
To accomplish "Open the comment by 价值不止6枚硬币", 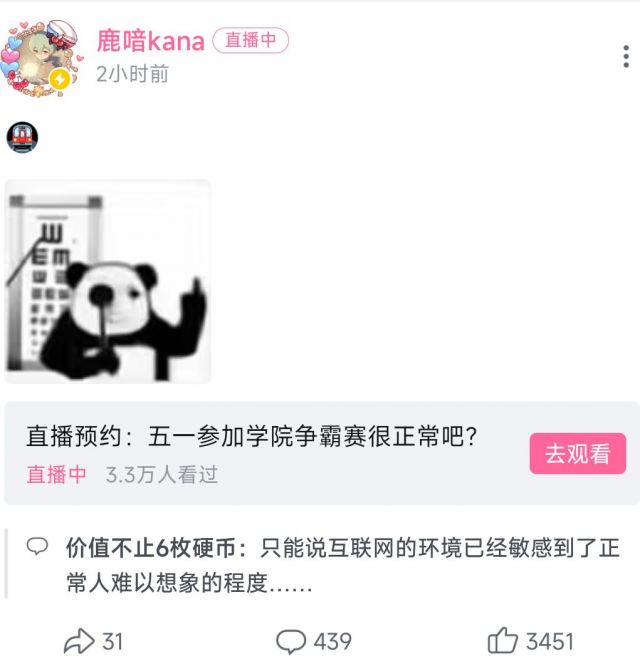I will [x=330, y=565].
